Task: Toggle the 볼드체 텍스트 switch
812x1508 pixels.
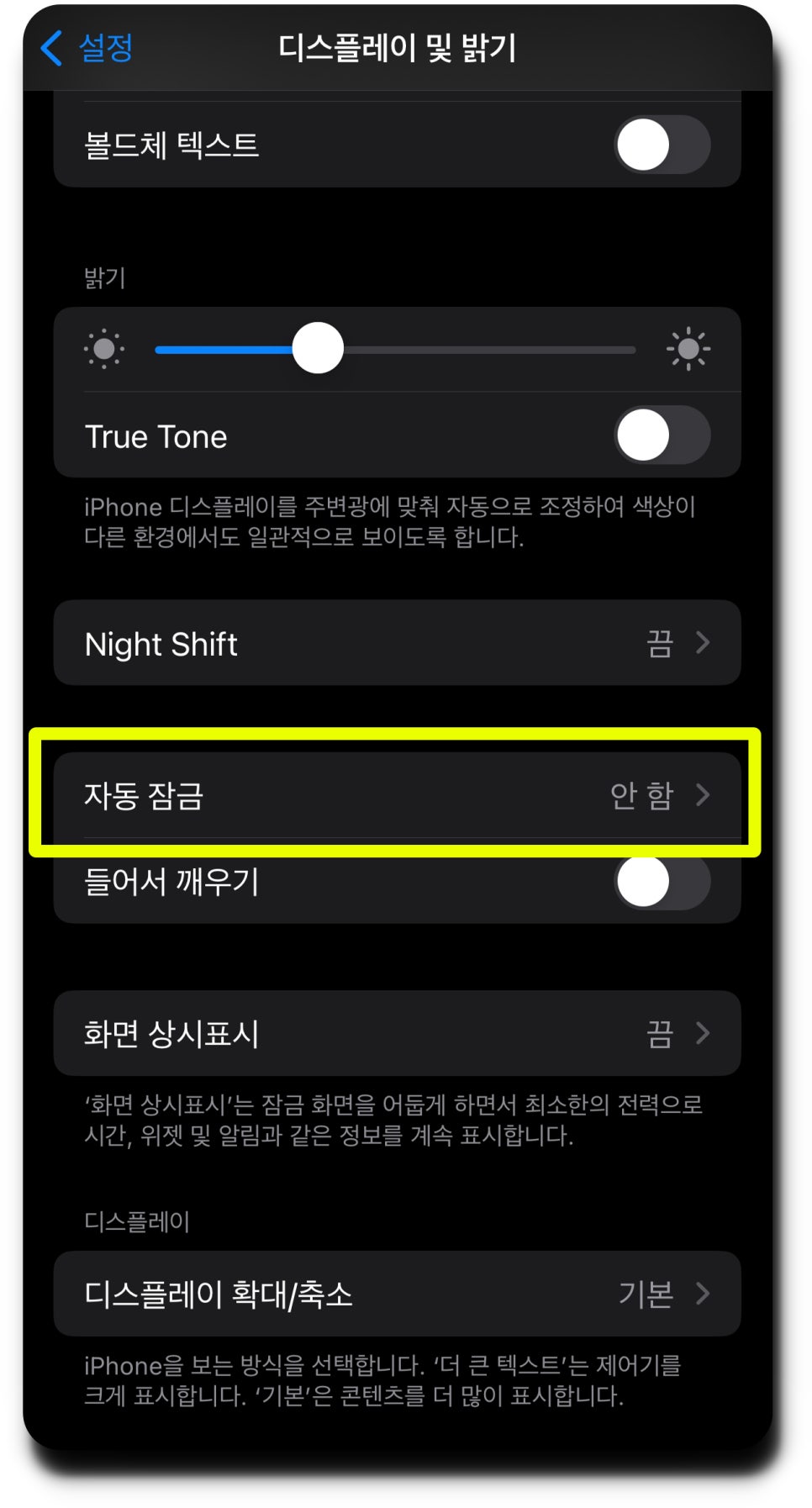Action: [x=662, y=145]
